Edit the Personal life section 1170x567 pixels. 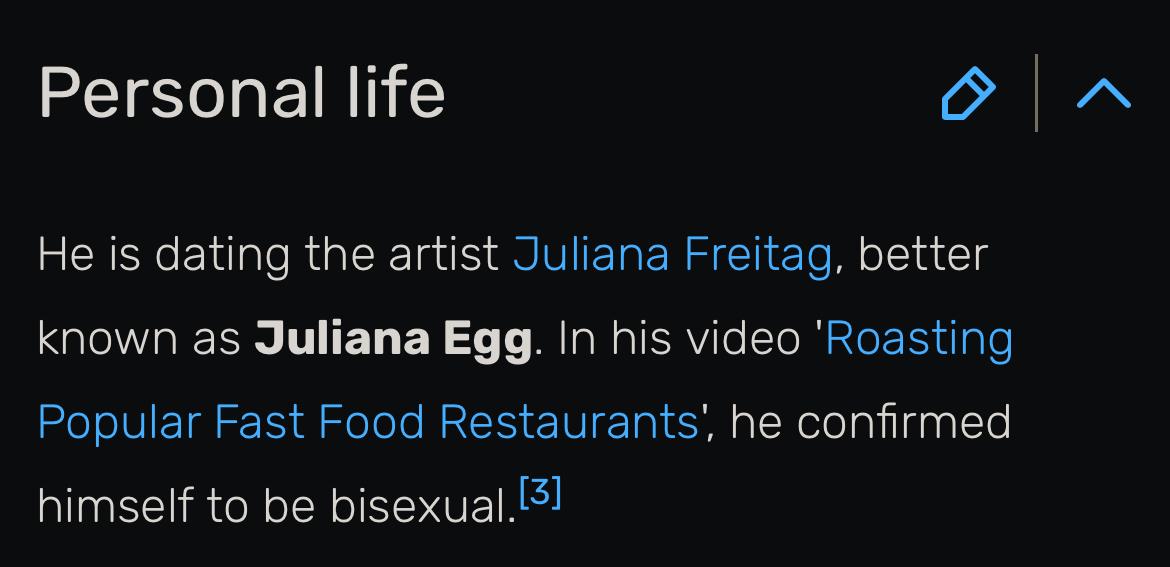pos(968,95)
